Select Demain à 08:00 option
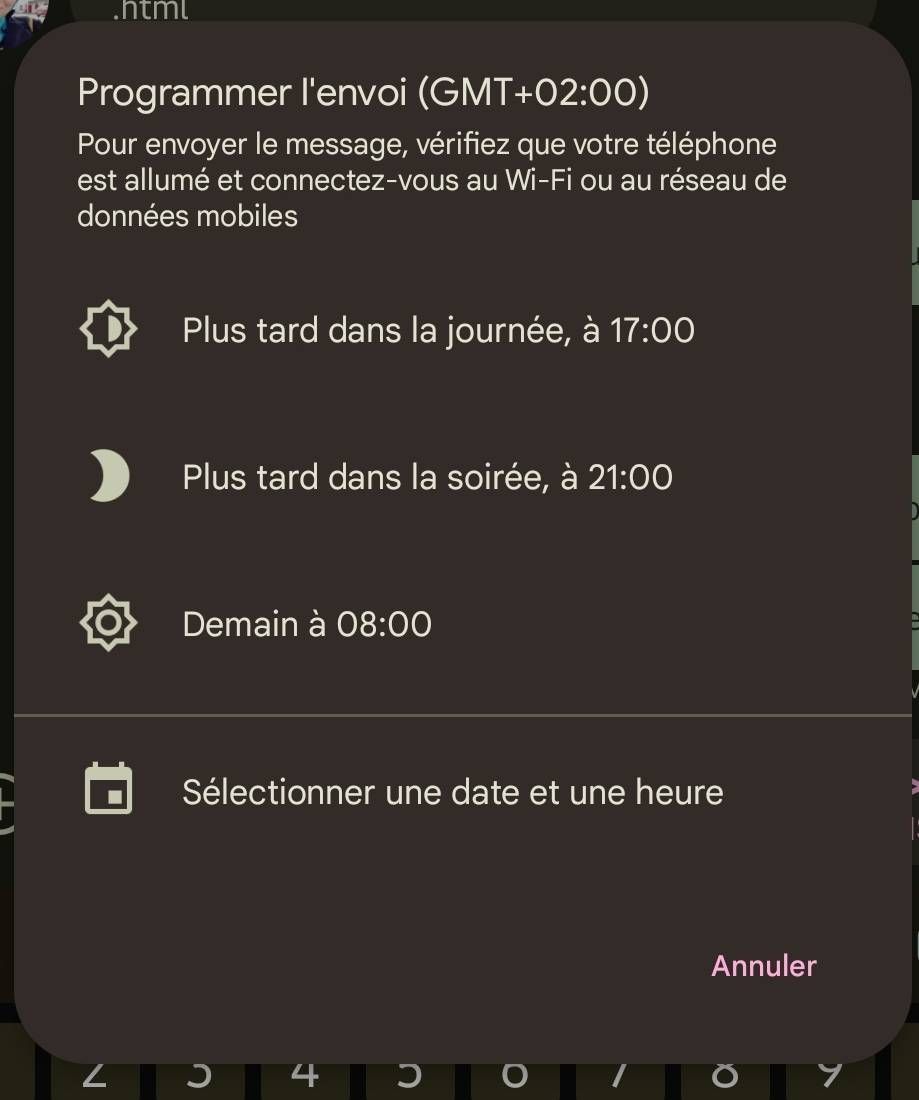Viewport: 919px width, 1100px height. [307, 624]
